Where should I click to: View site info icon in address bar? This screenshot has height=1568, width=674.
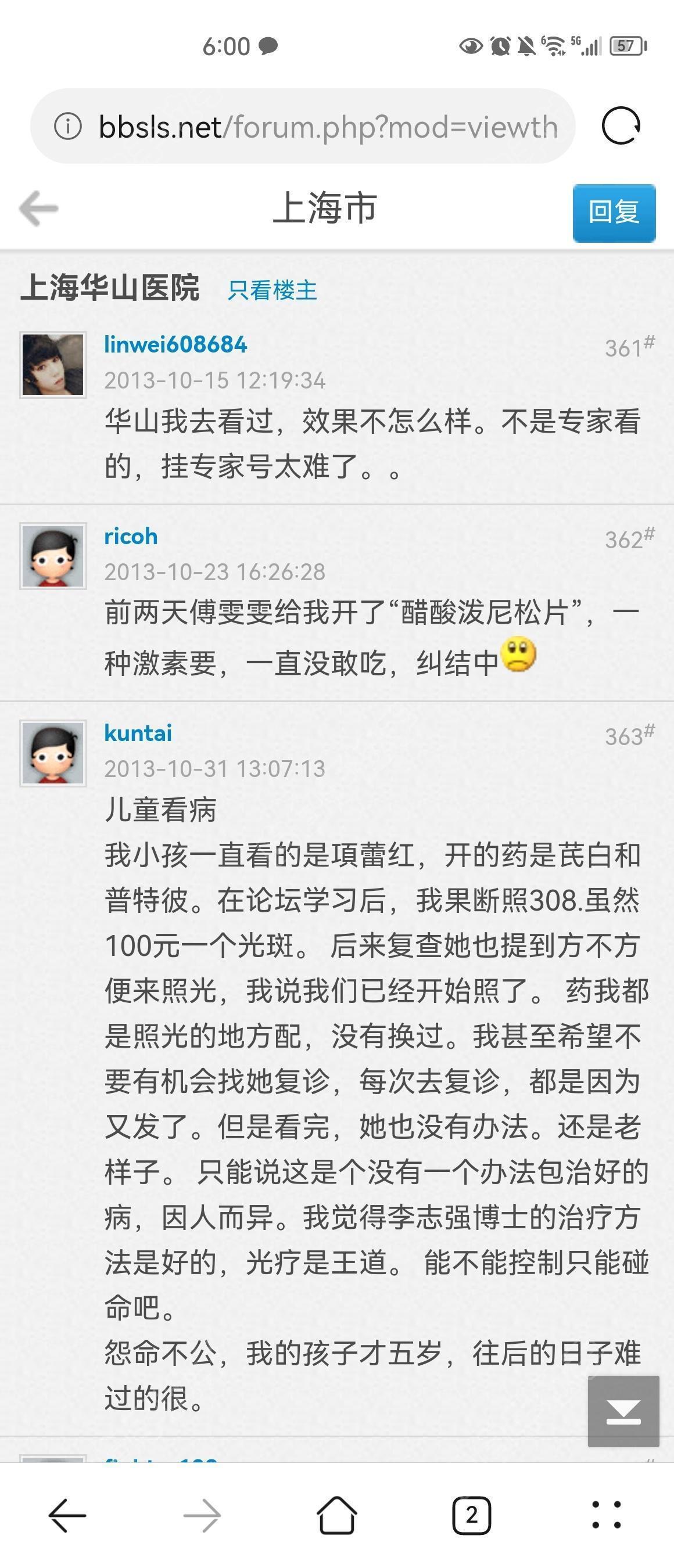(67, 127)
